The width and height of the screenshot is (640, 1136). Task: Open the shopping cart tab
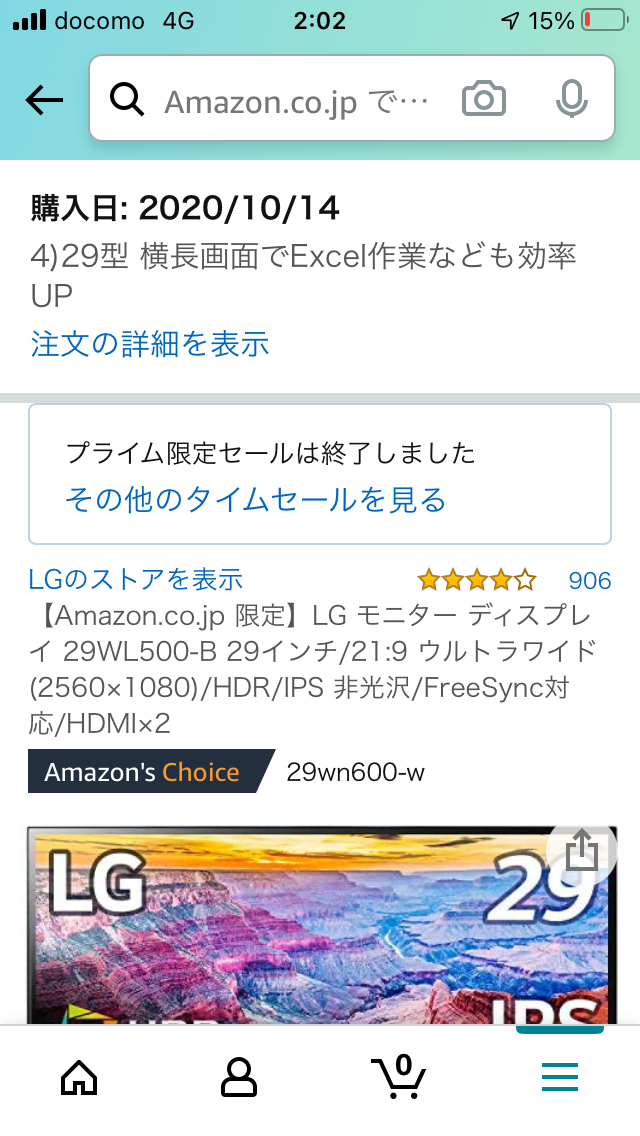click(399, 1077)
